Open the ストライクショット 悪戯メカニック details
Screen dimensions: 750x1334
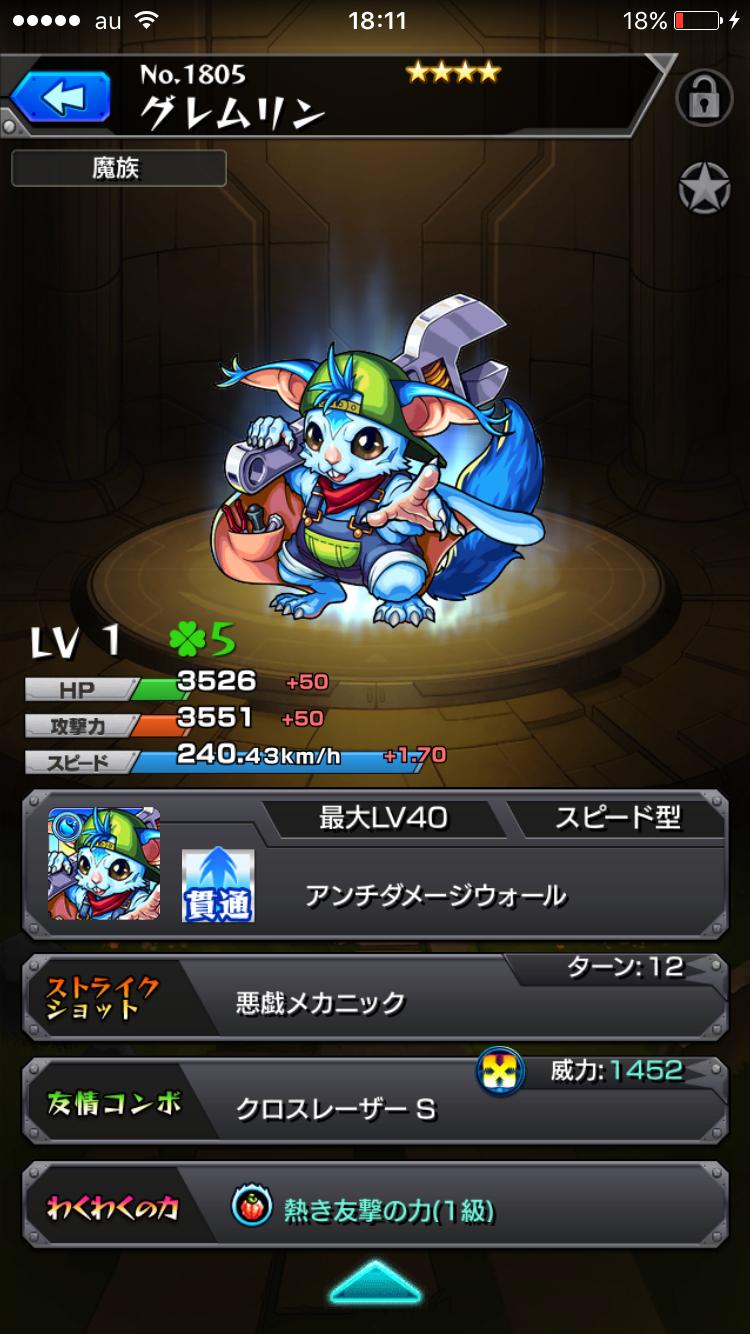[375, 1000]
